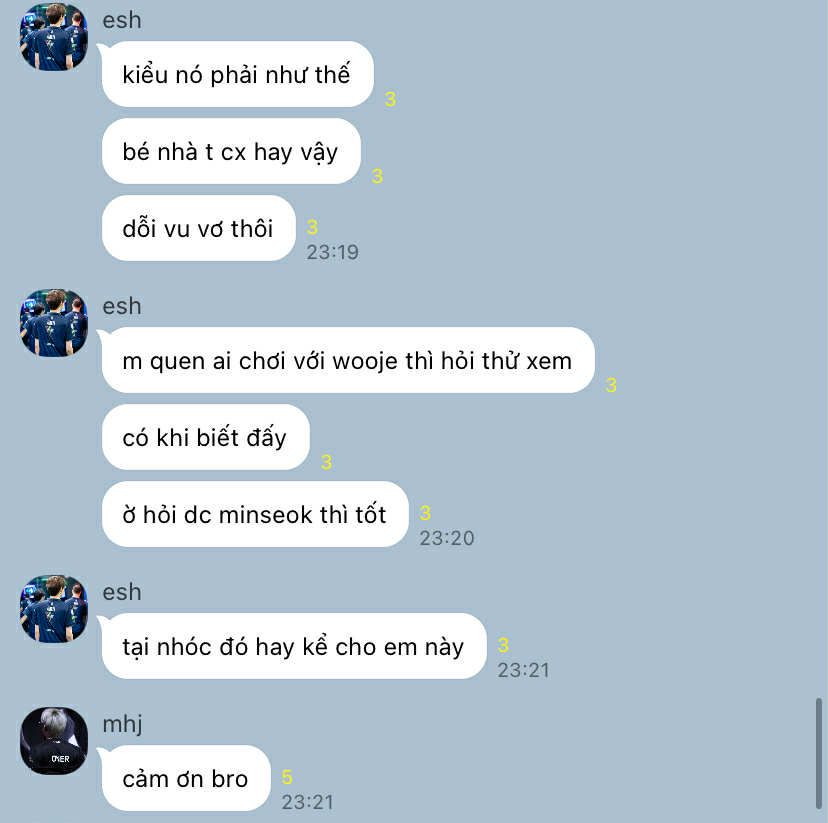Open mhj's profile picture
Screen dimensions: 828x823
[x=54, y=741]
